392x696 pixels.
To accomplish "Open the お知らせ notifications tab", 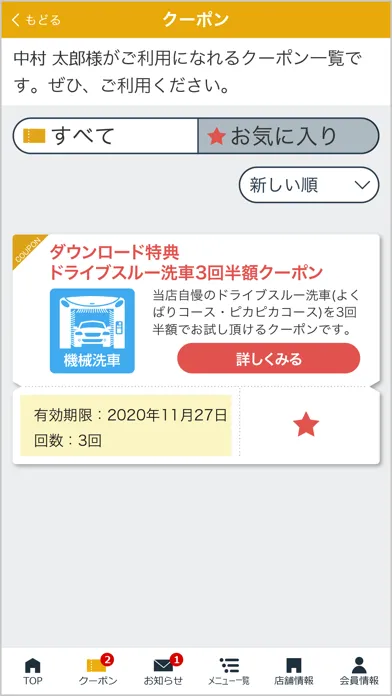I will [x=163, y=672].
